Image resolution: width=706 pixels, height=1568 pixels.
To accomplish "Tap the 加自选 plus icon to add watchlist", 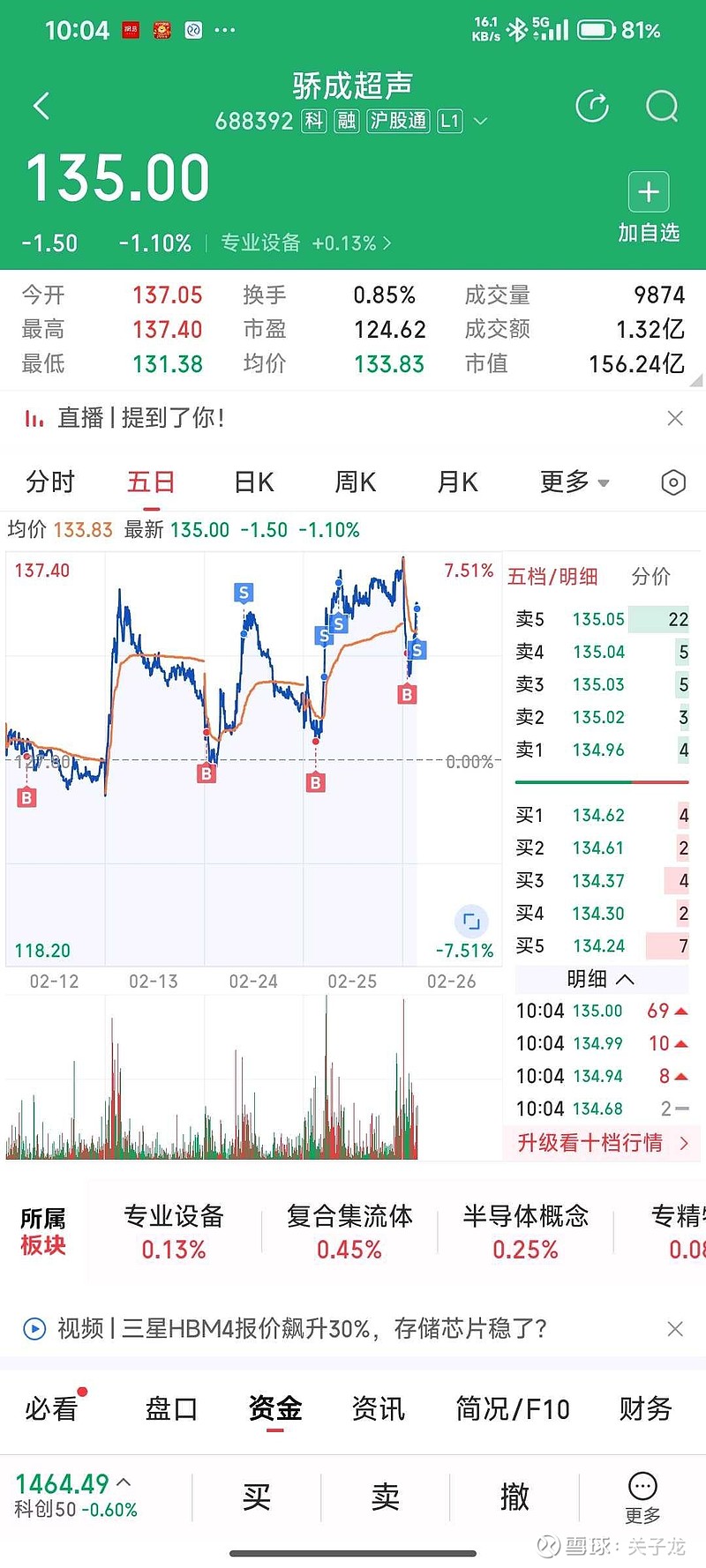I will click(649, 191).
